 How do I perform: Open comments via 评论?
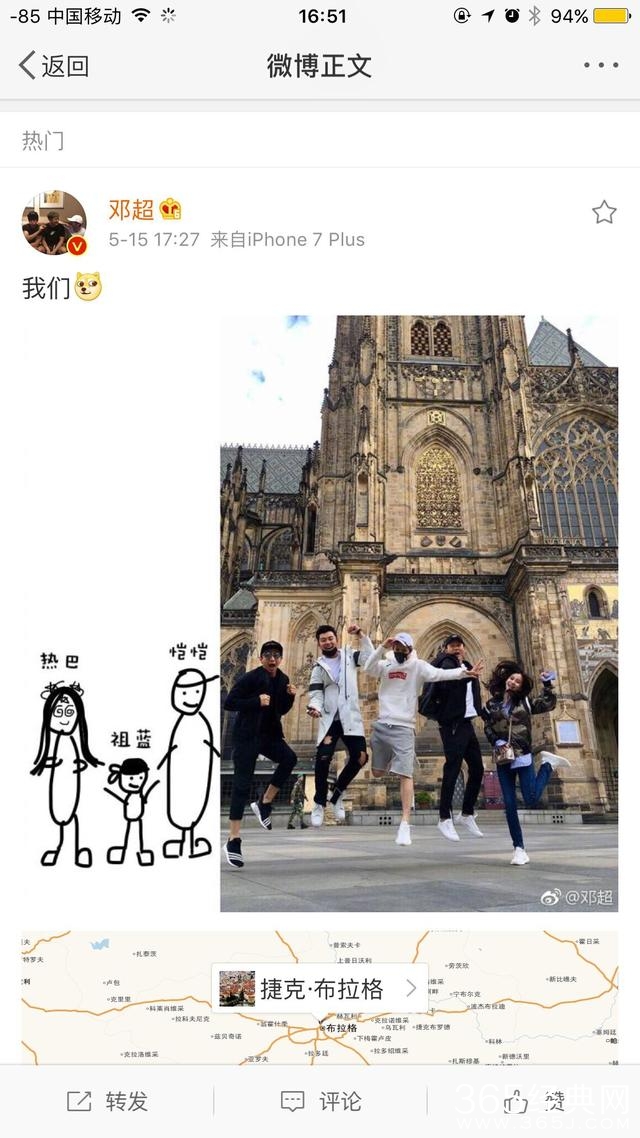pyautogui.click(x=321, y=1101)
